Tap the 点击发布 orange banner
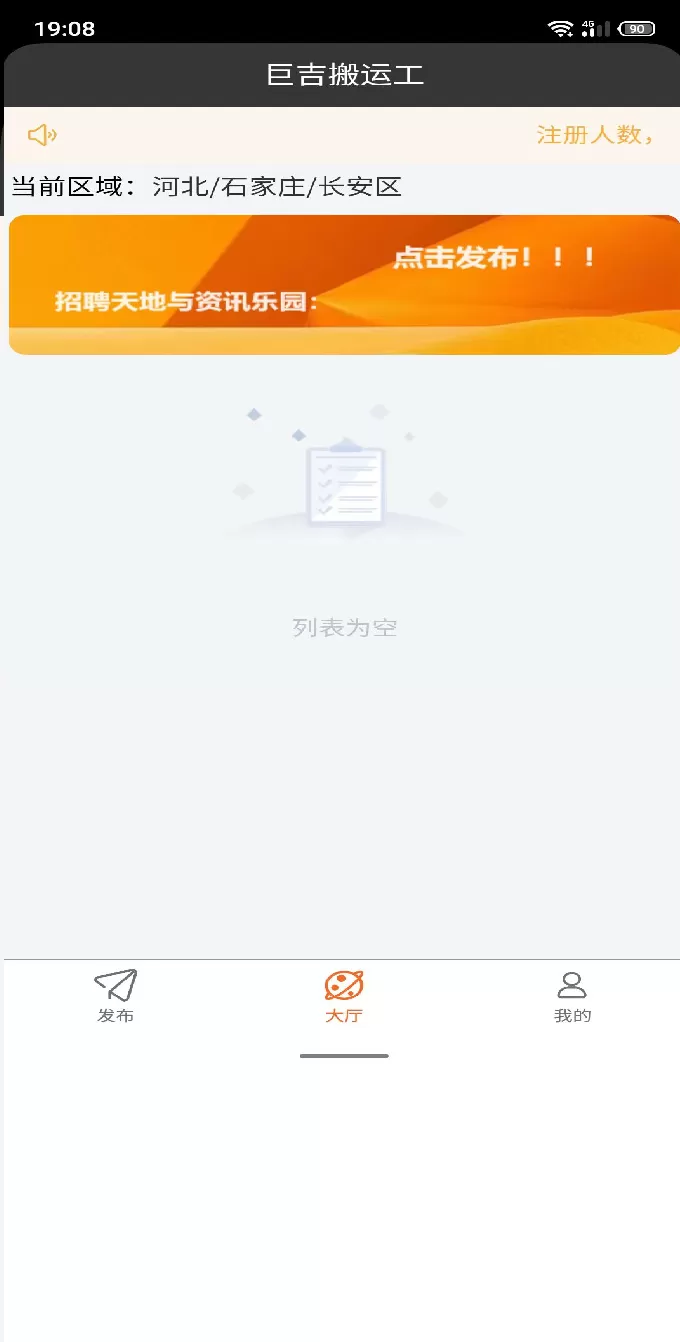 click(344, 285)
